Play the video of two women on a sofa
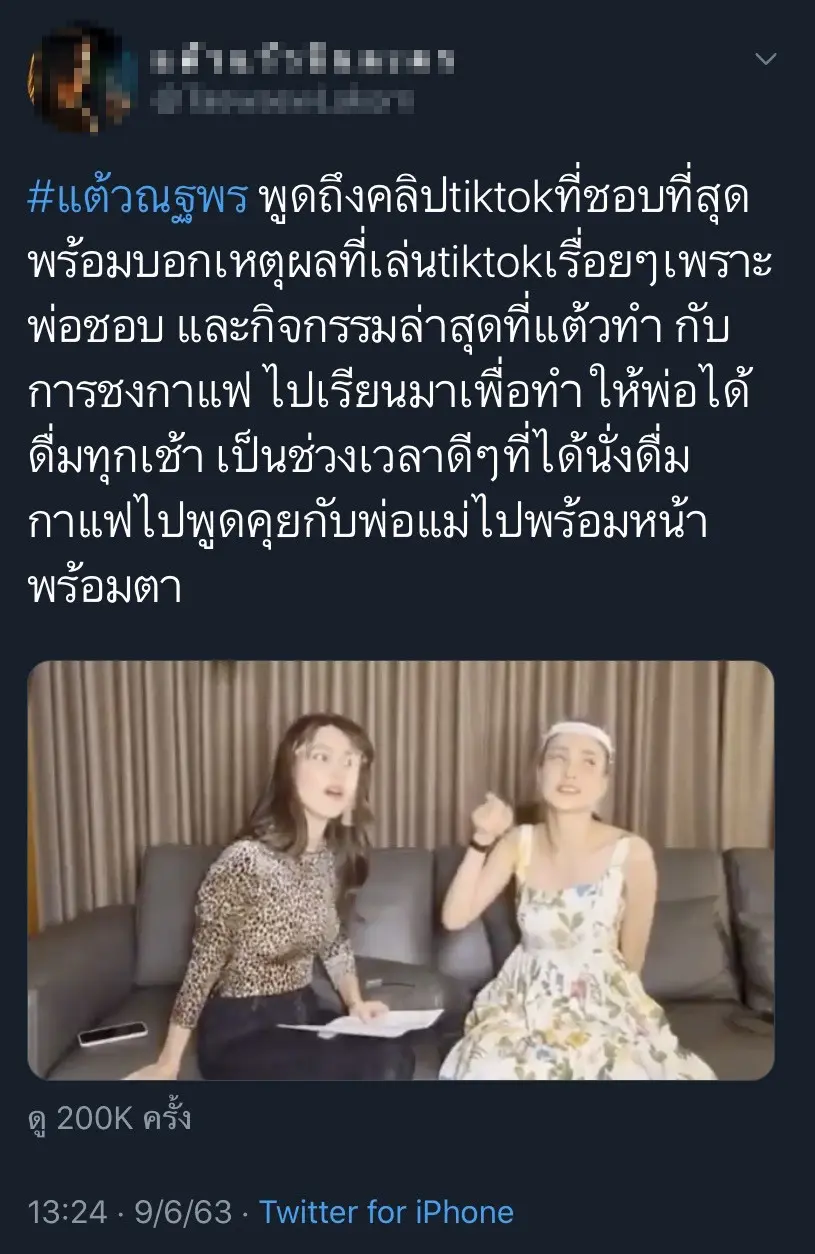Screen dimensions: 815x1254 click(401, 871)
